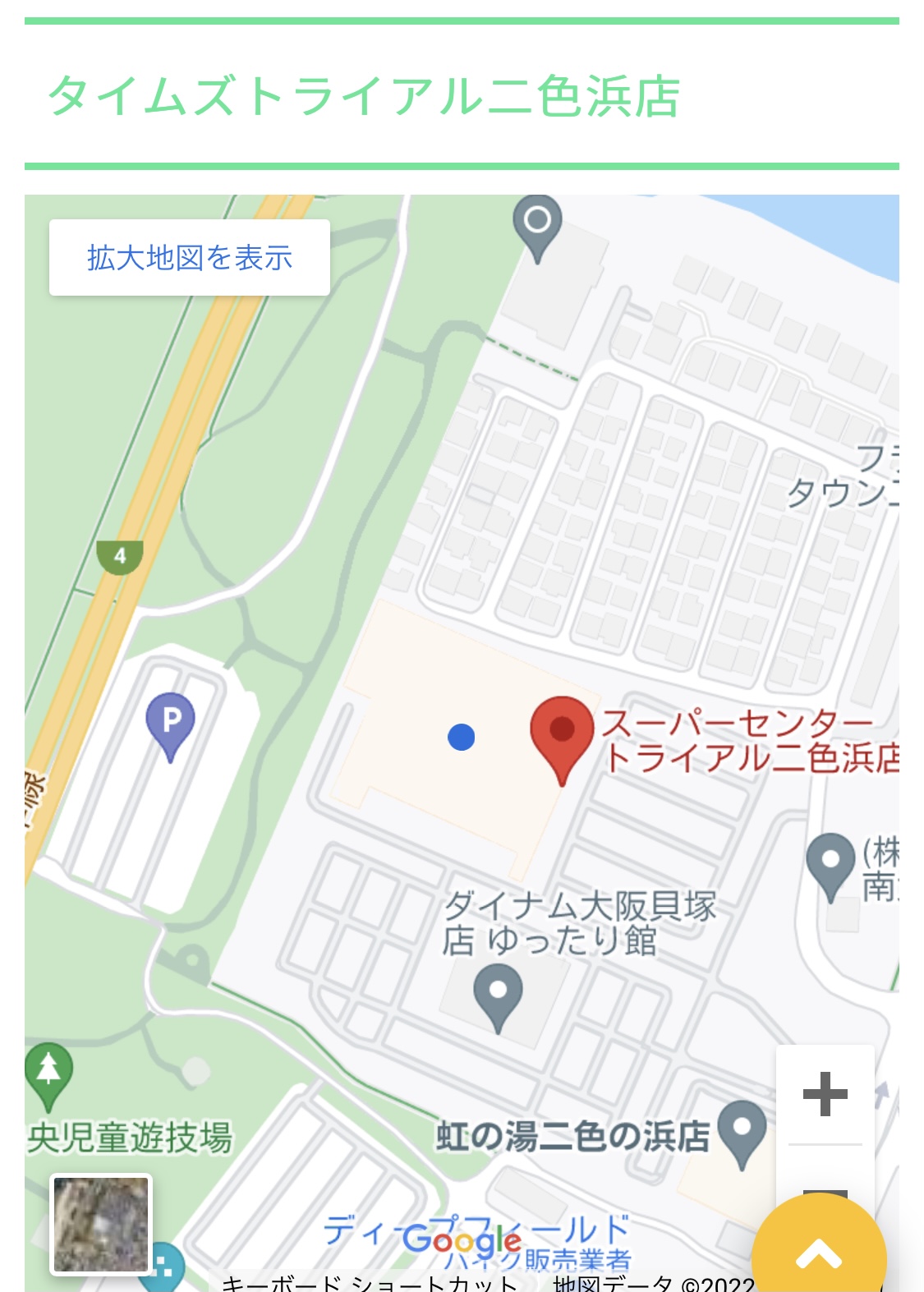The width and height of the screenshot is (924, 1292).
Task: Switch to satellite imagery thumbnail
Action: click(102, 1224)
